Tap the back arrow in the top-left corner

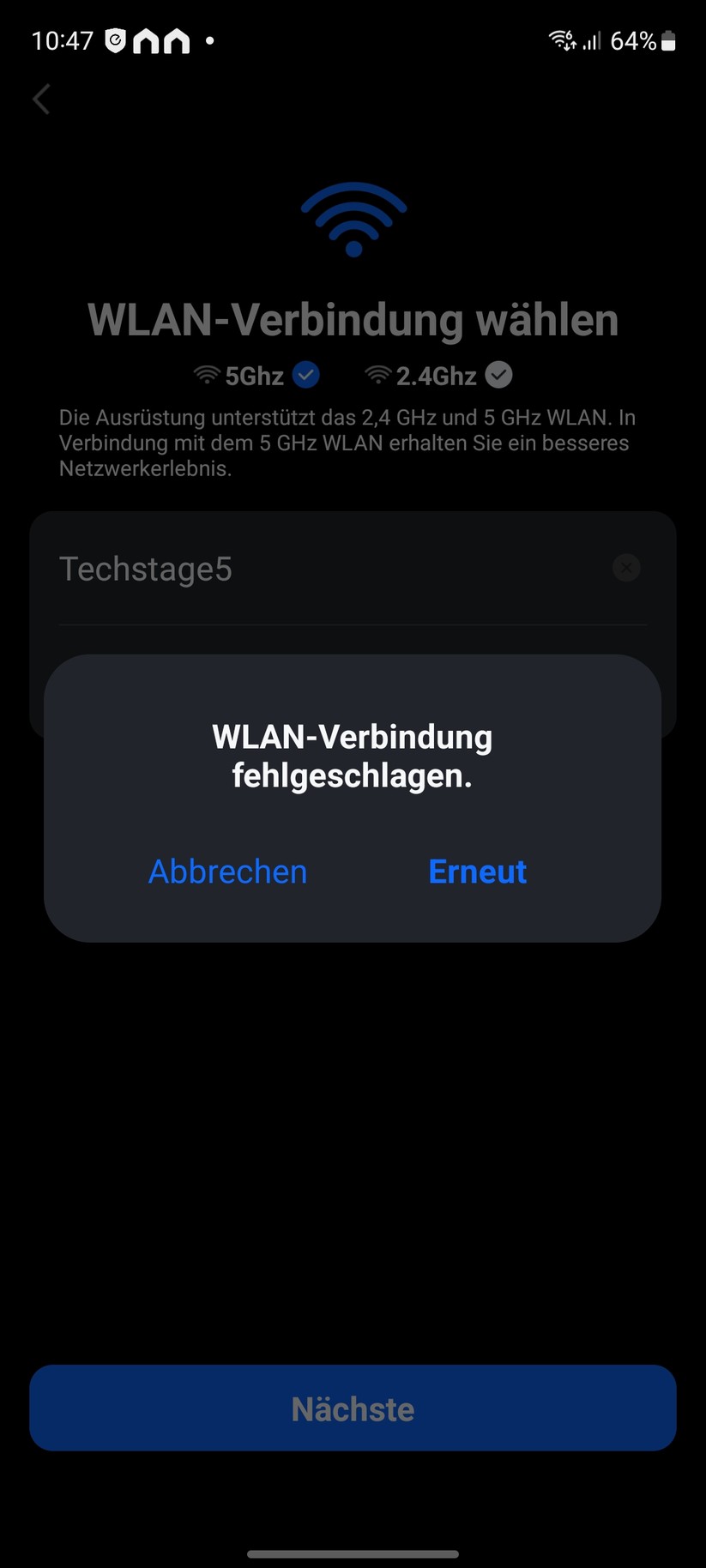[x=40, y=99]
